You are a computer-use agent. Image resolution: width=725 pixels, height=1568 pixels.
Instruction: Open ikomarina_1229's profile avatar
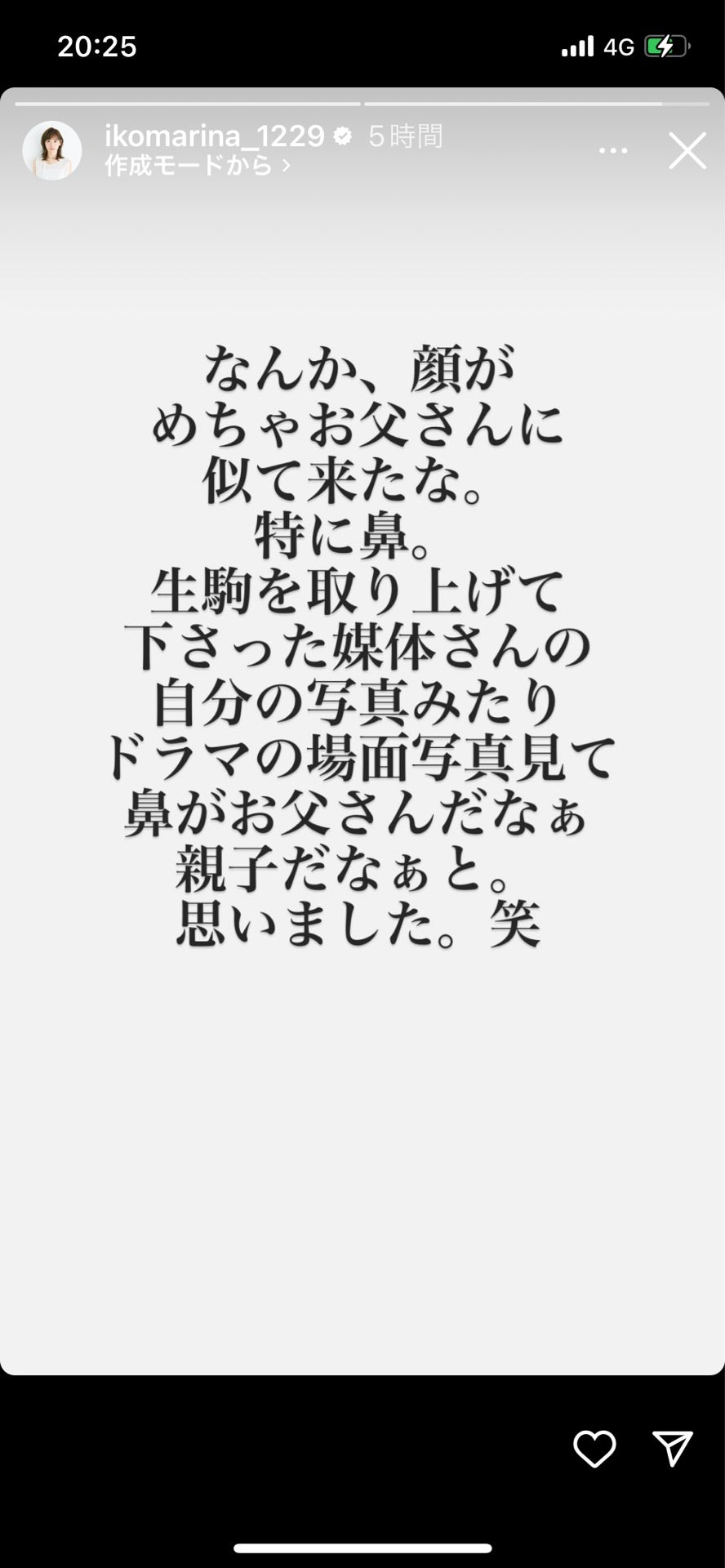coord(52,149)
